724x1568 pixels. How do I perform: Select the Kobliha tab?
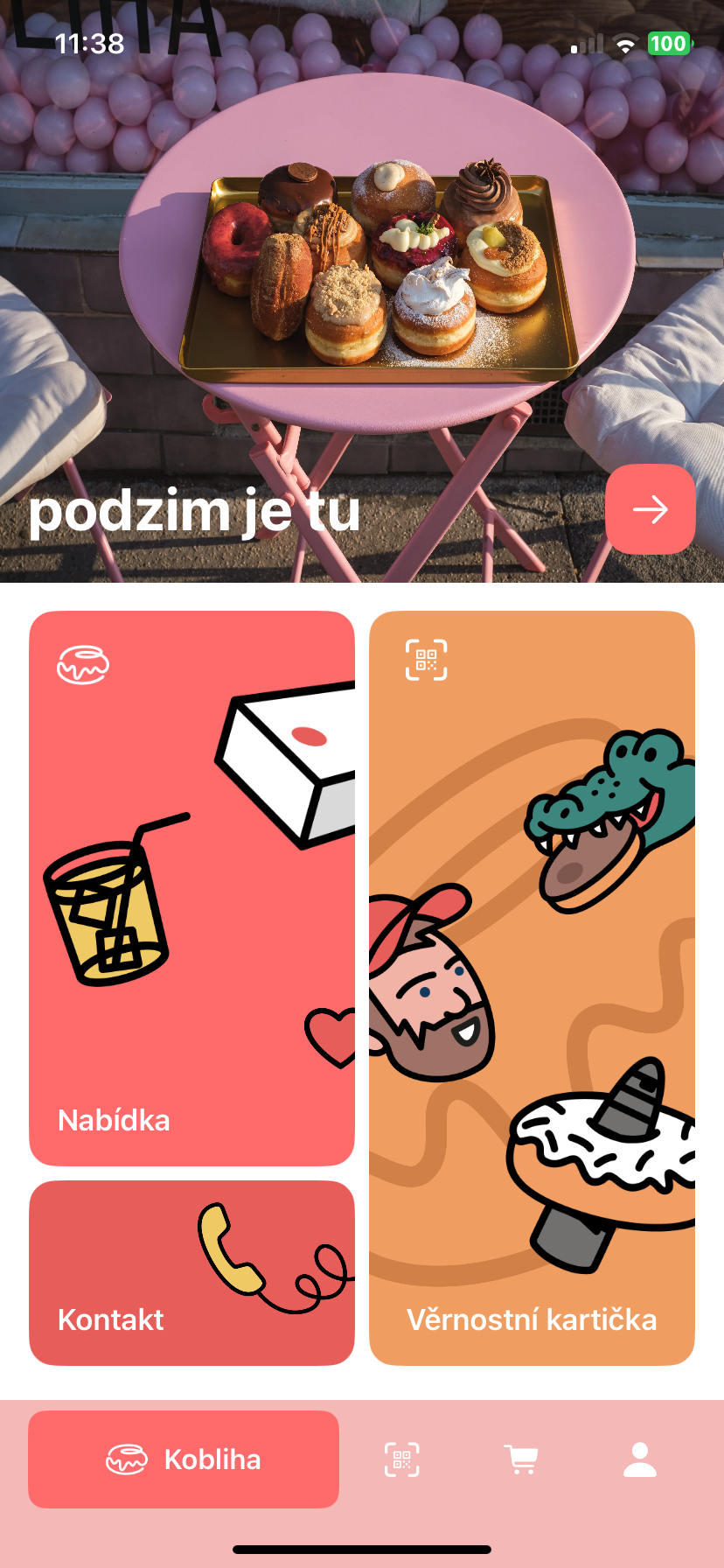tap(184, 1459)
